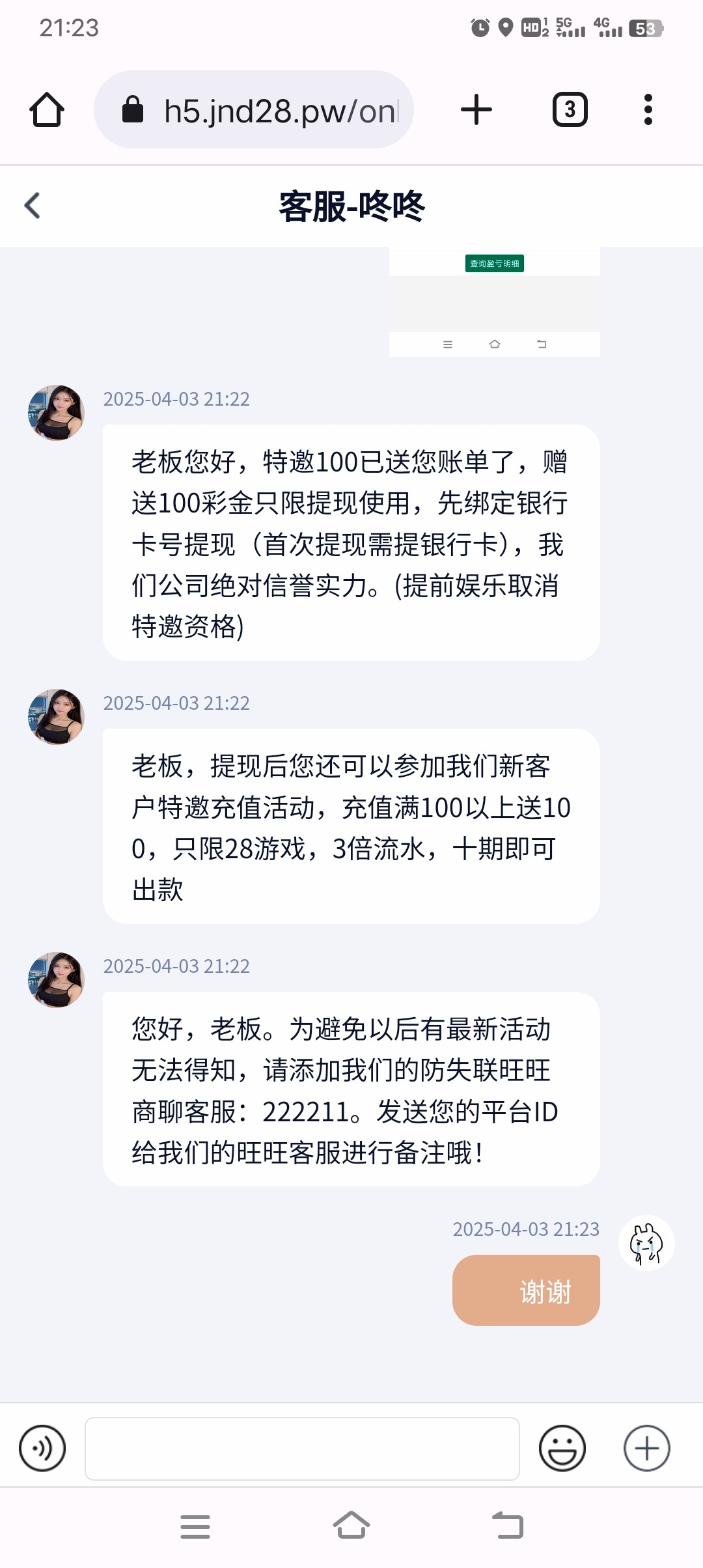The image size is (703, 1568).
Task: Focus the chat message text box
Action: pos(302,1448)
